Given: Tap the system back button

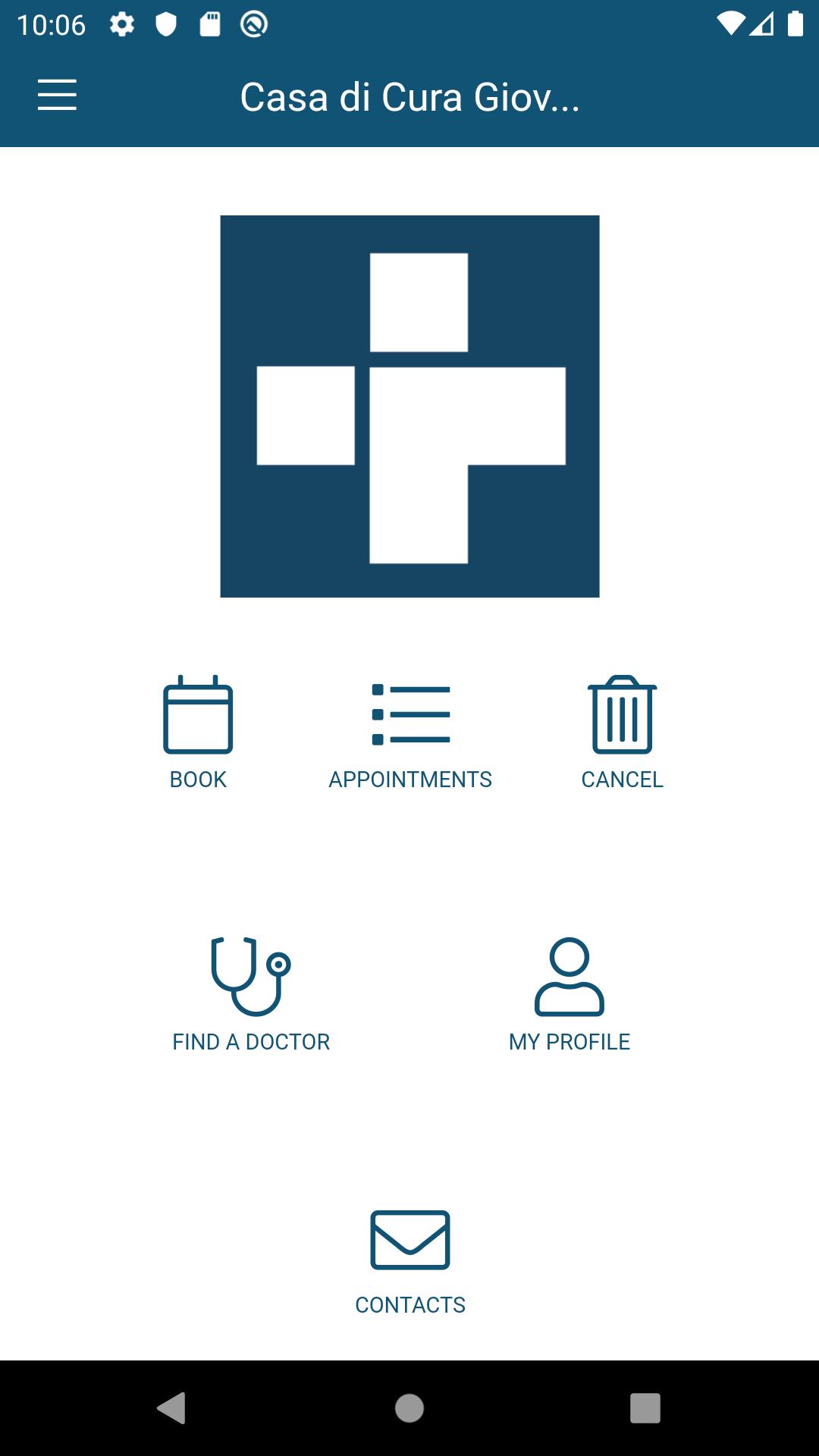Looking at the screenshot, I should click(x=172, y=1408).
